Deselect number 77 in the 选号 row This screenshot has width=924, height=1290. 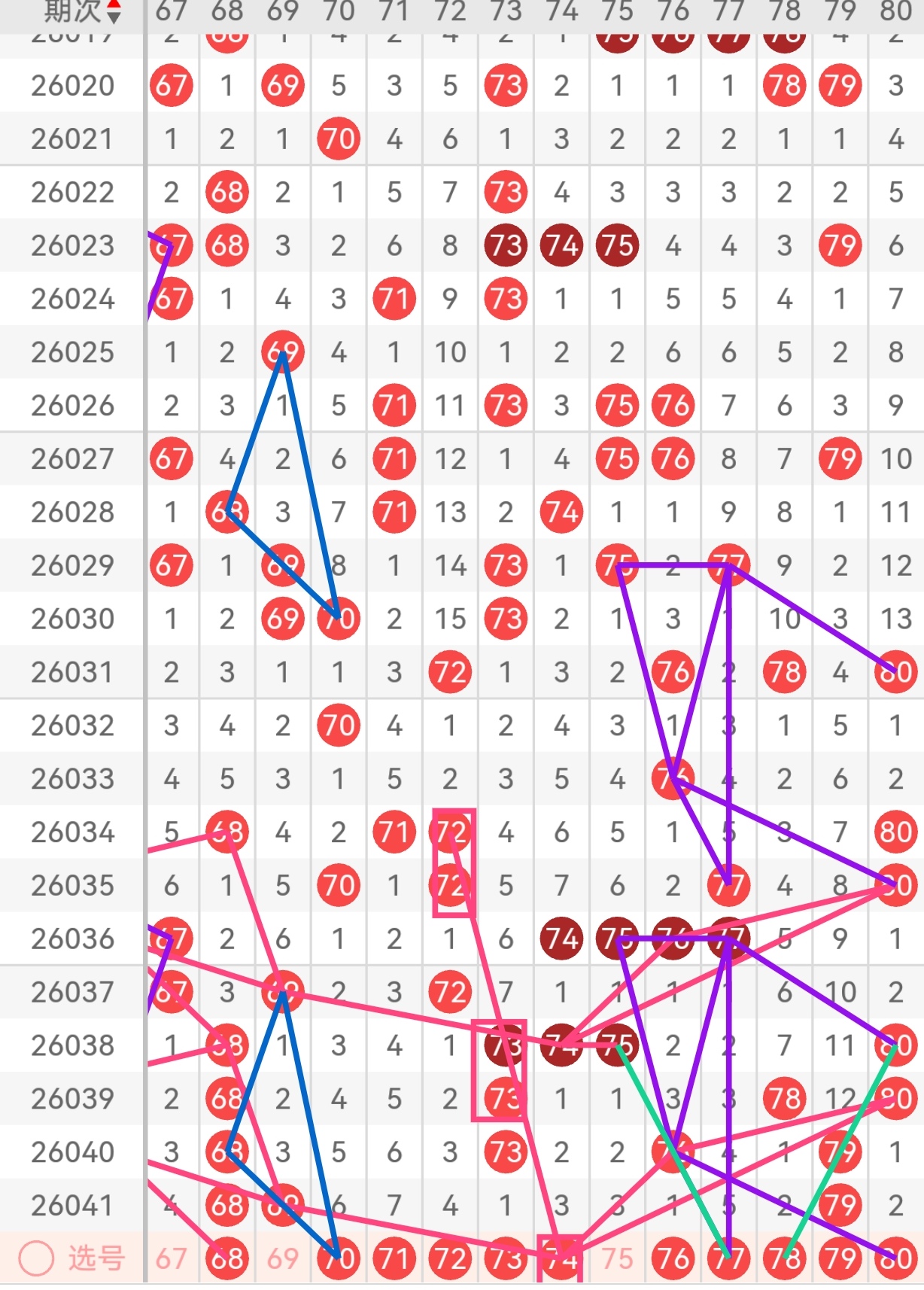728,1258
